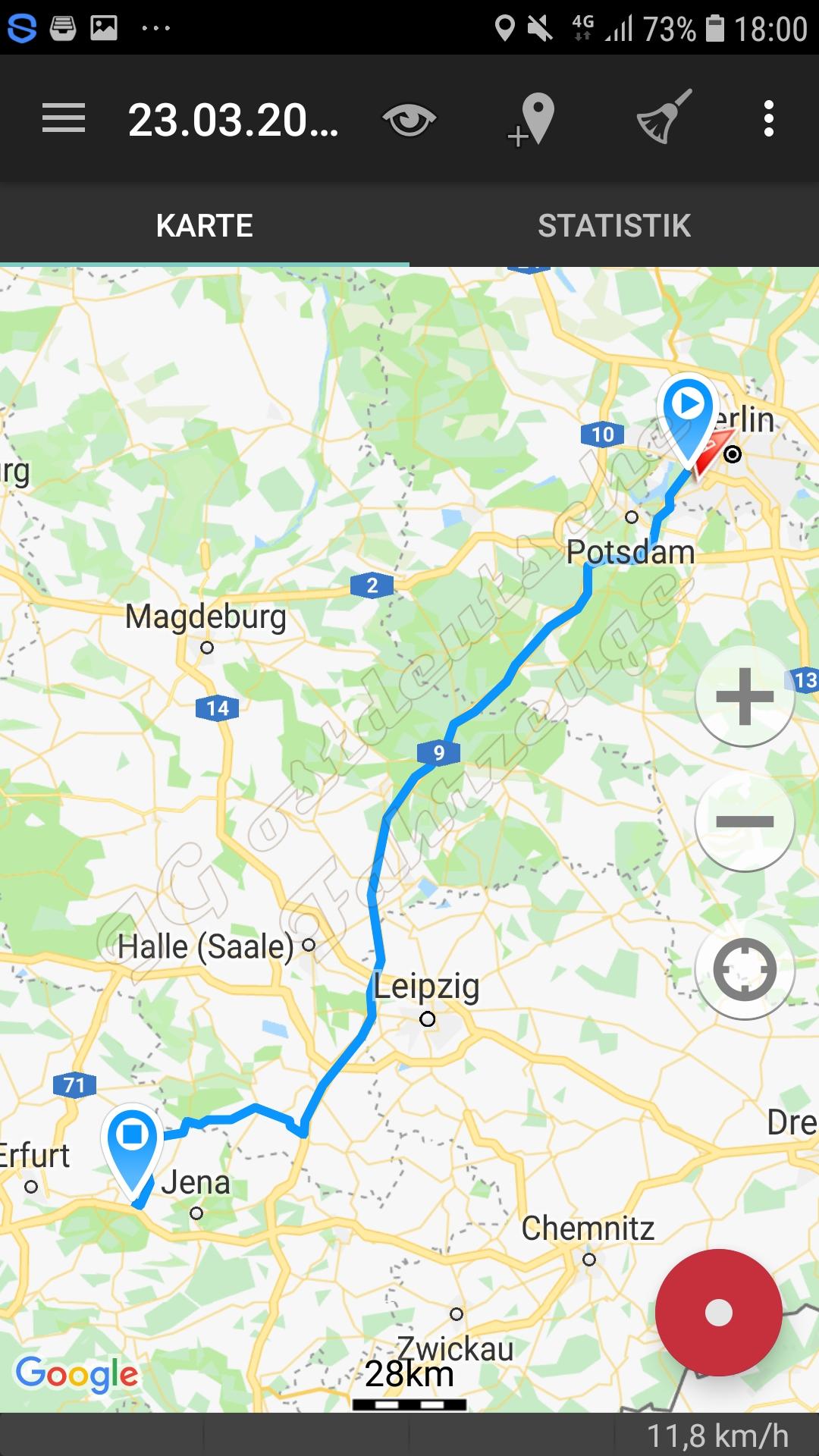Start recording with the red button
The image size is (819, 1456).
[x=718, y=1313]
